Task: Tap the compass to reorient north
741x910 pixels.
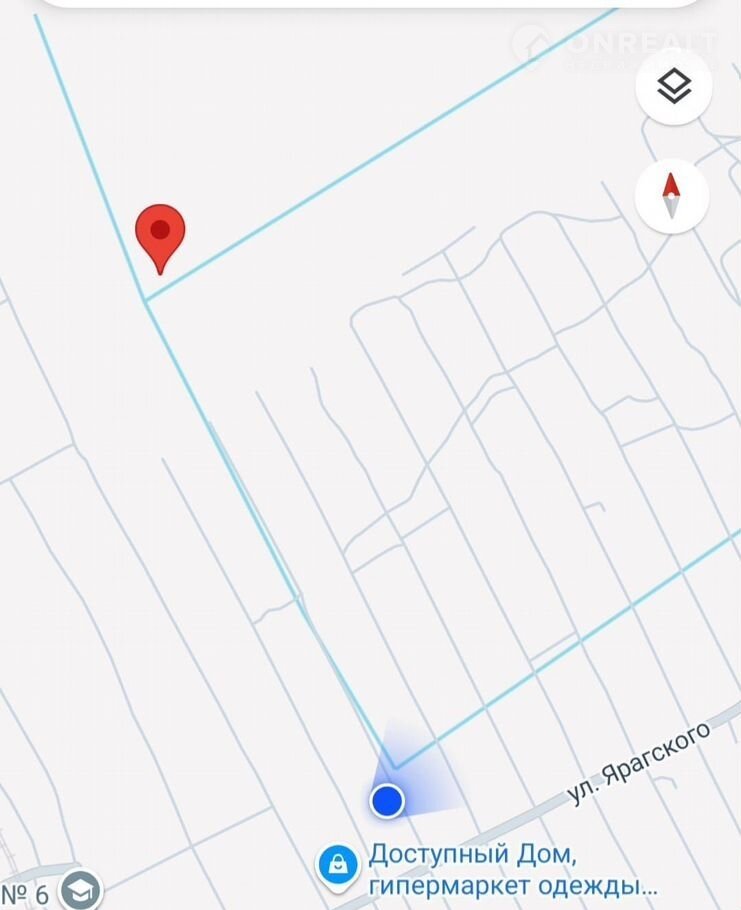Action: [671, 195]
